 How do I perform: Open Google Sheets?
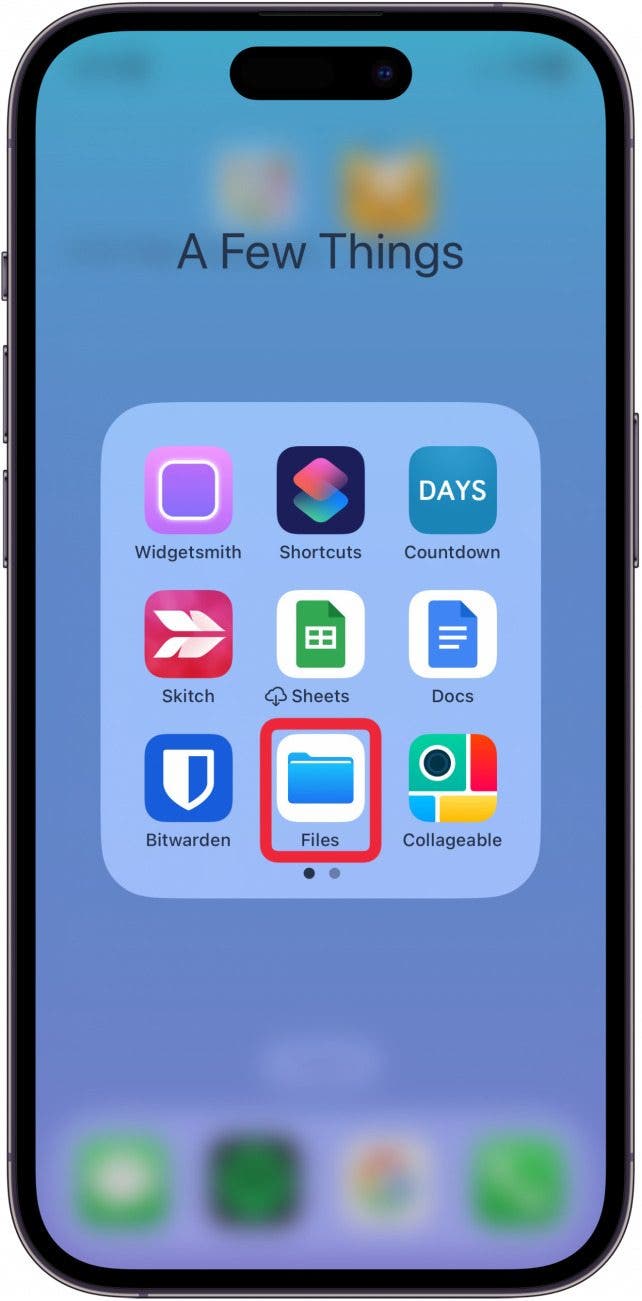coord(320,634)
